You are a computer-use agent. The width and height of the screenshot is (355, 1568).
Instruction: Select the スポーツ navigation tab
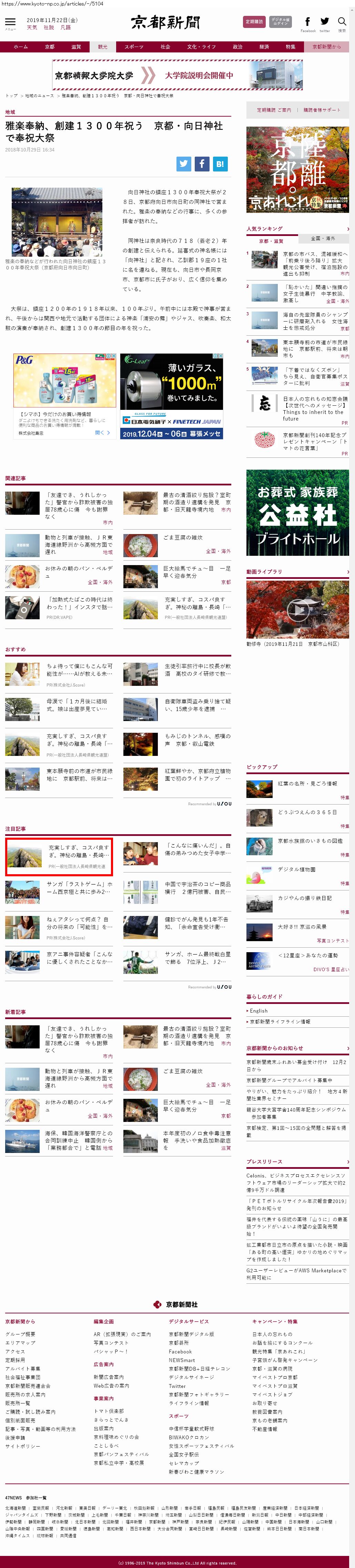click(x=134, y=47)
